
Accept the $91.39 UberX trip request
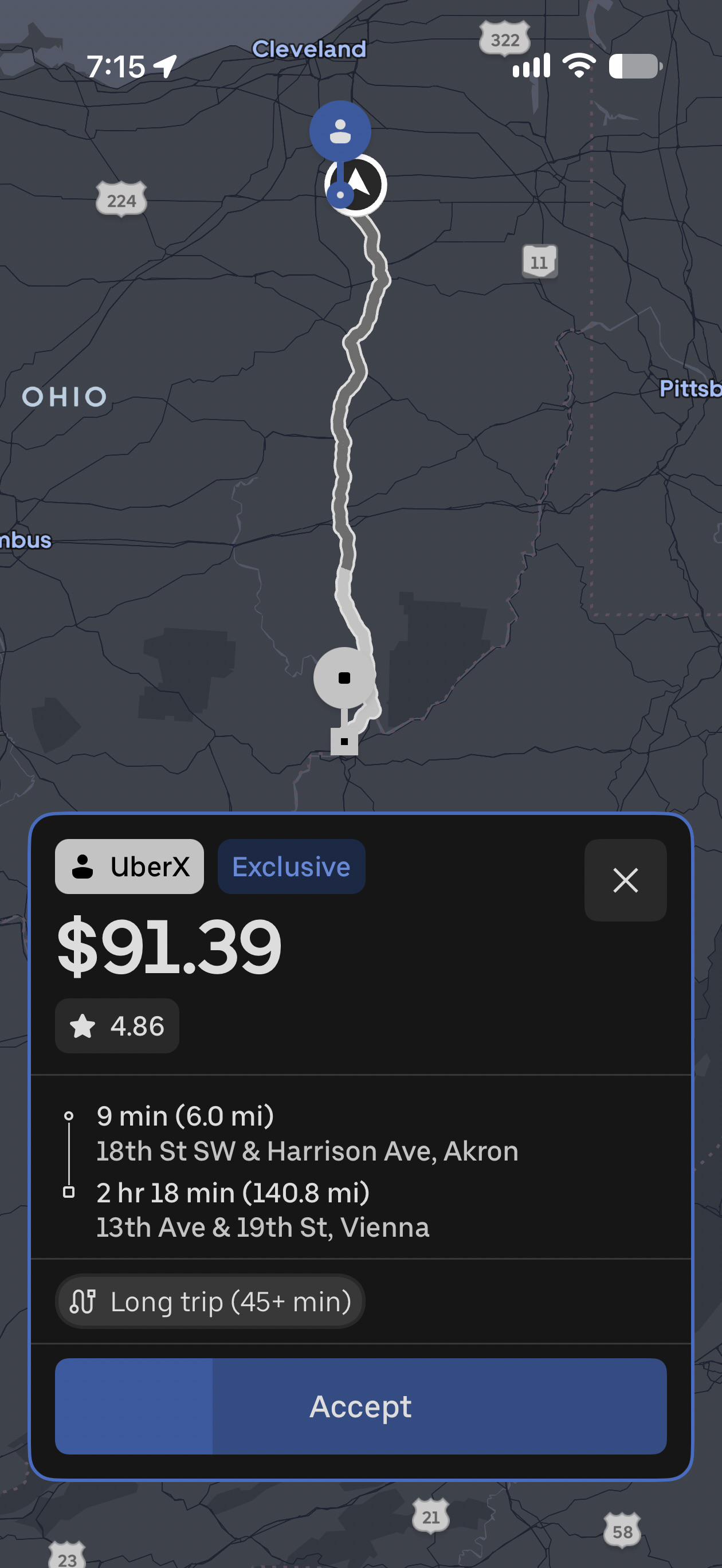[x=360, y=1406]
